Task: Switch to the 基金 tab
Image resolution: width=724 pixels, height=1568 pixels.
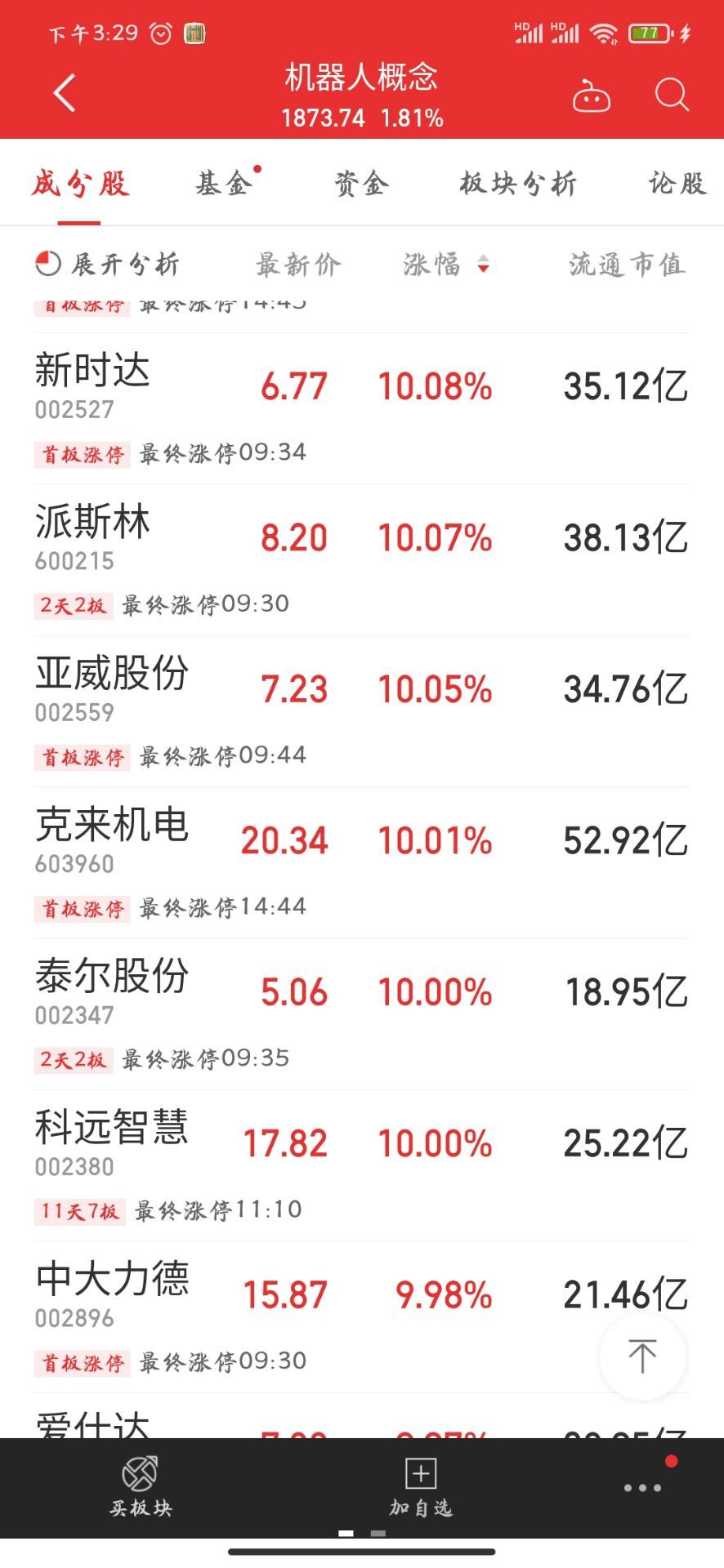Action: 223,184
